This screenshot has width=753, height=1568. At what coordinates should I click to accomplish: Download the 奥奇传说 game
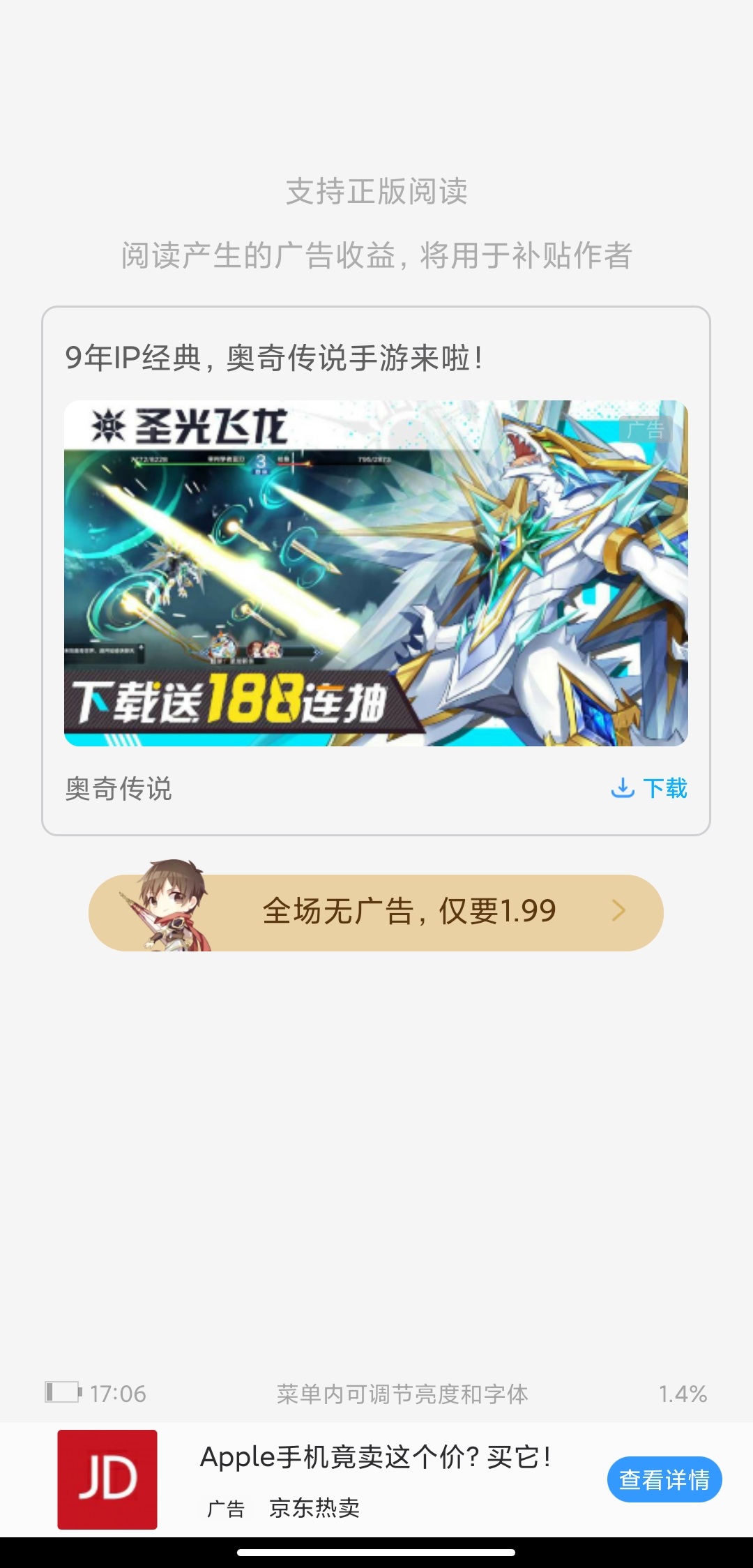(x=649, y=788)
